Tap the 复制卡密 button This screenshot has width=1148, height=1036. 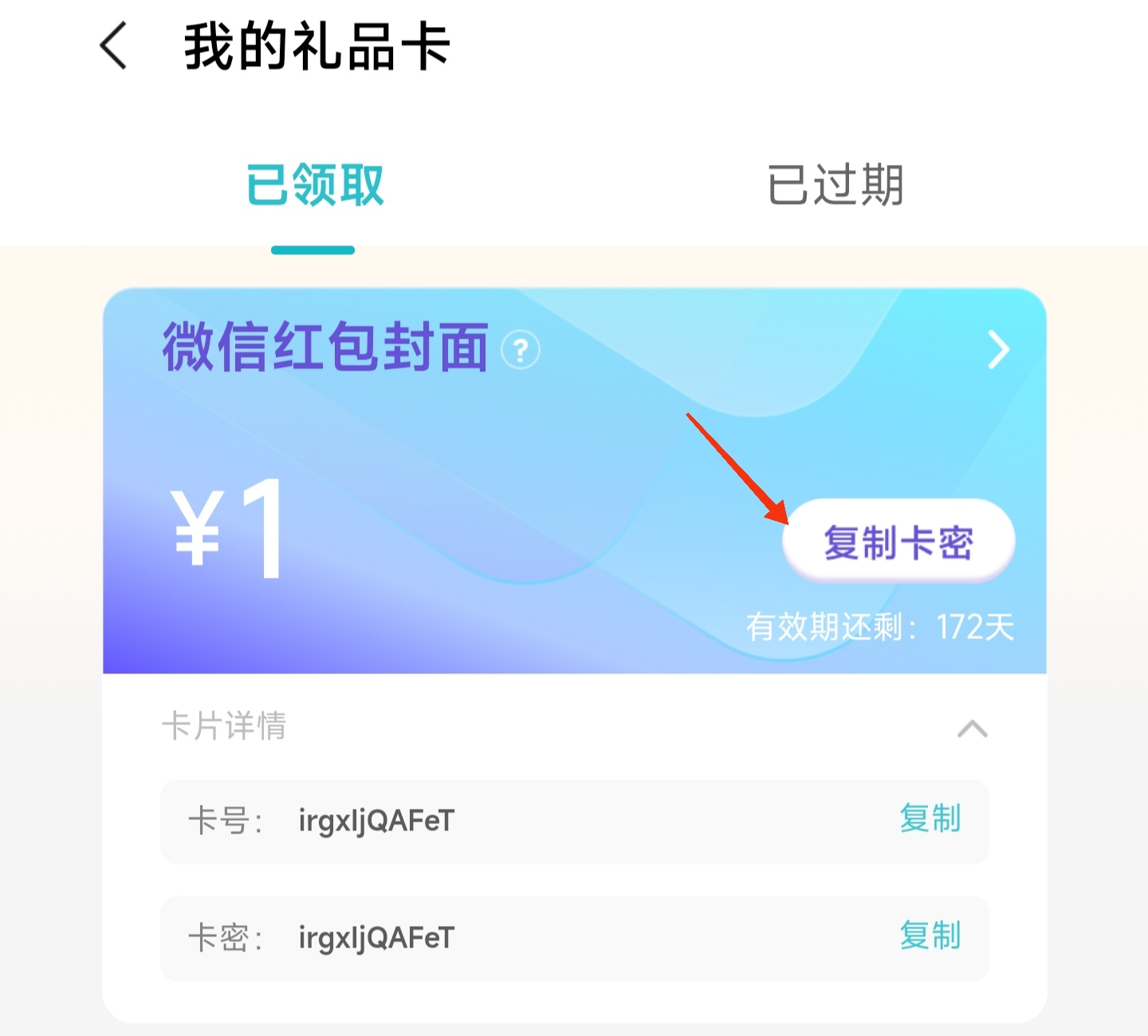click(898, 543)
